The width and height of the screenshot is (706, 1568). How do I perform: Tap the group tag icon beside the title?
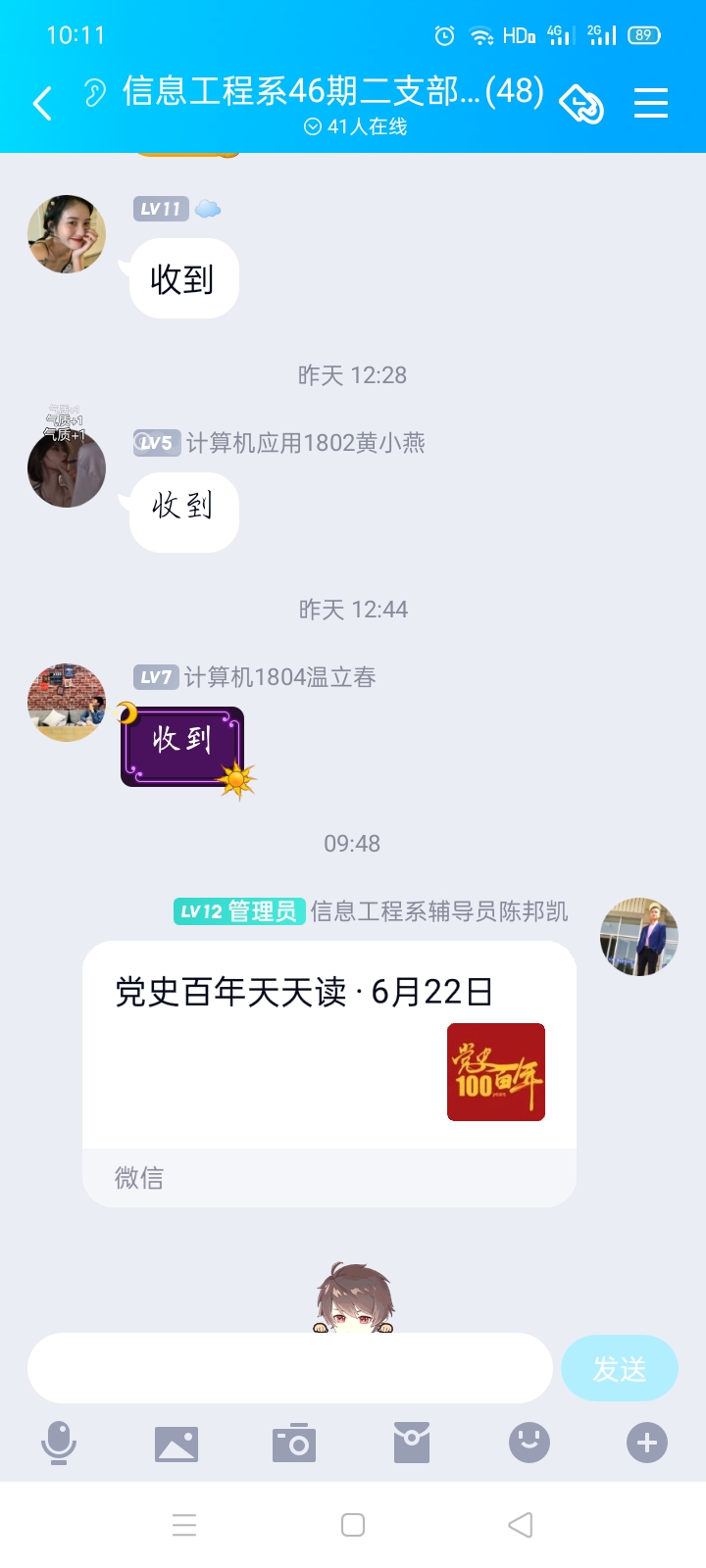click(x=580, y=103)
